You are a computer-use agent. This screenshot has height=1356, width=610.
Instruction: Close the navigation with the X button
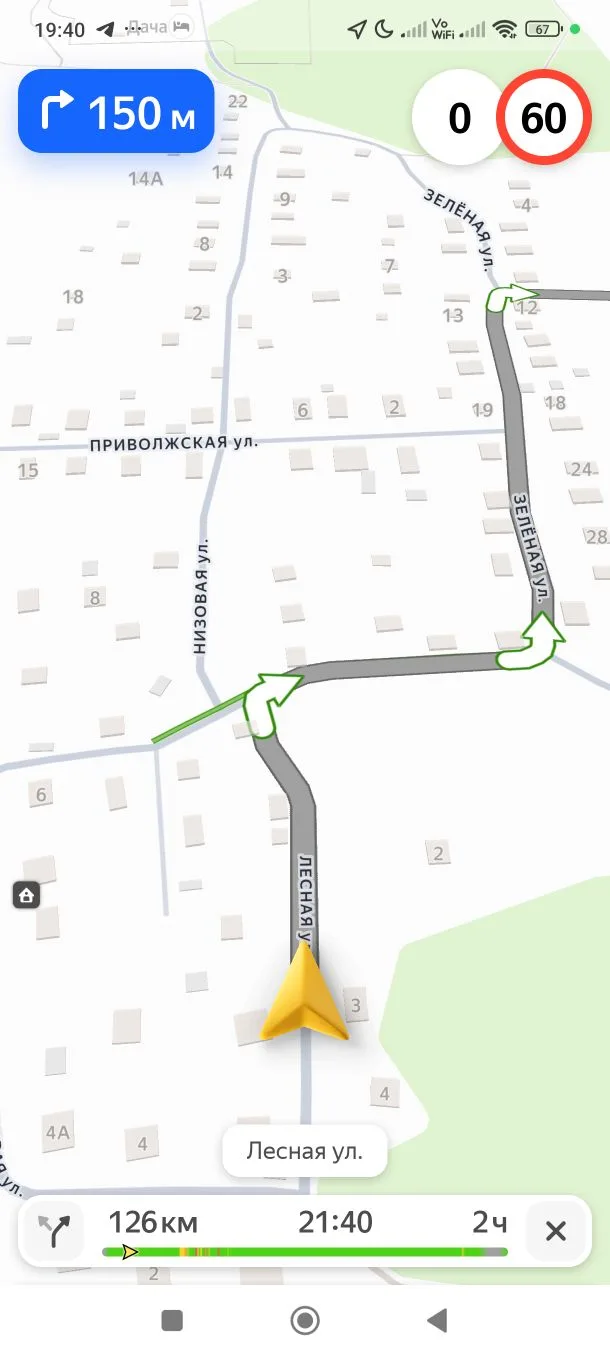click(x=555, y=1231)
